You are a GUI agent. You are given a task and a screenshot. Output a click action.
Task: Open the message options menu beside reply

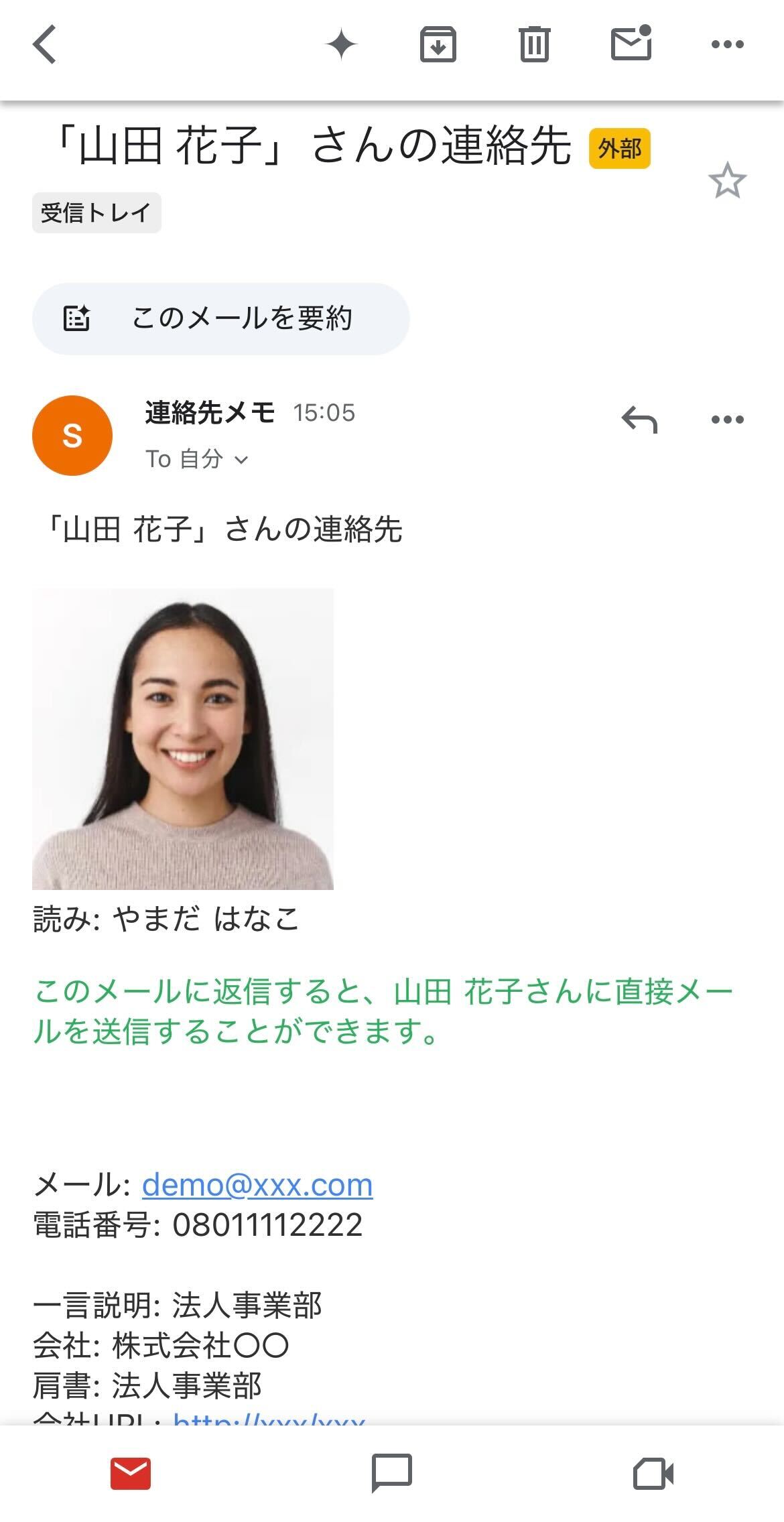coord(727,420)
